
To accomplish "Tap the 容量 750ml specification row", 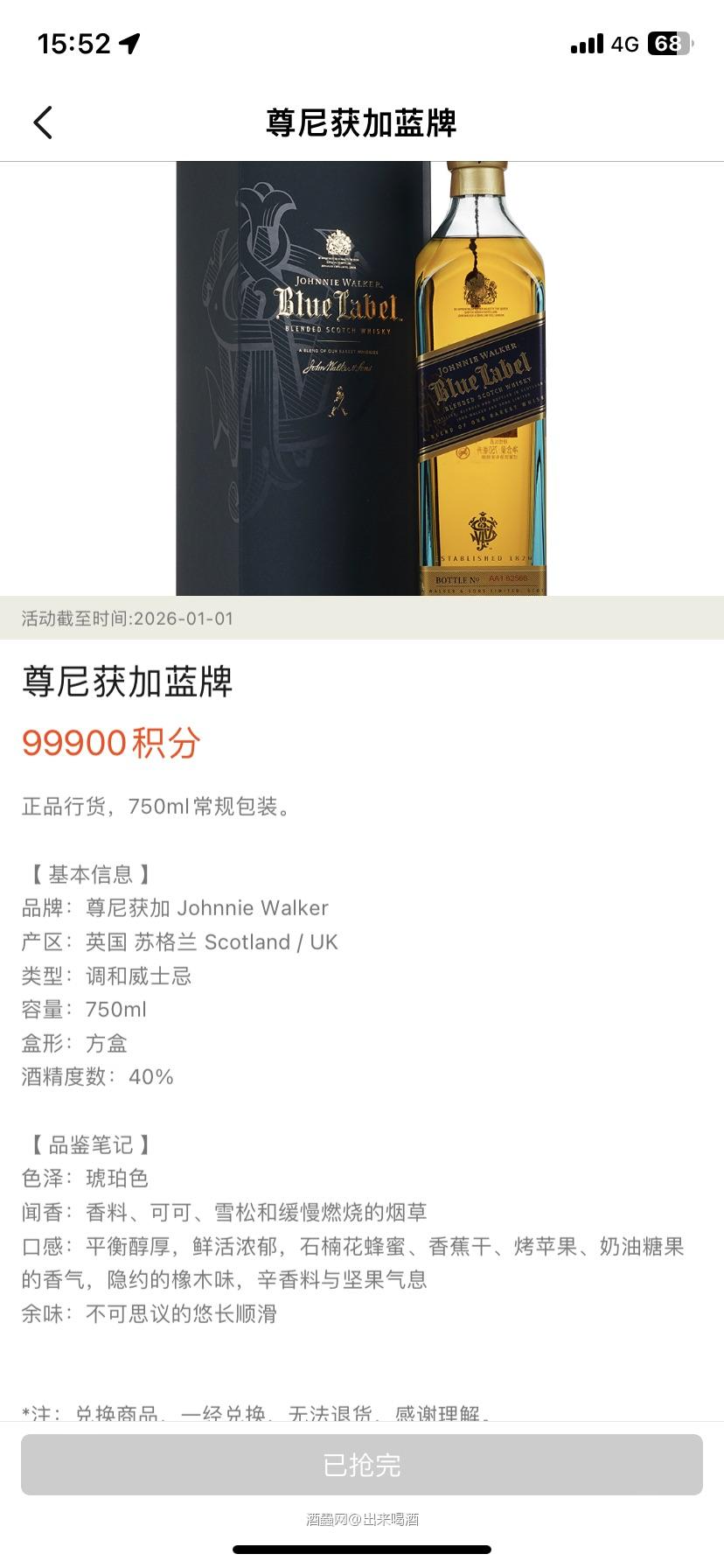I will coord(84,1009).
